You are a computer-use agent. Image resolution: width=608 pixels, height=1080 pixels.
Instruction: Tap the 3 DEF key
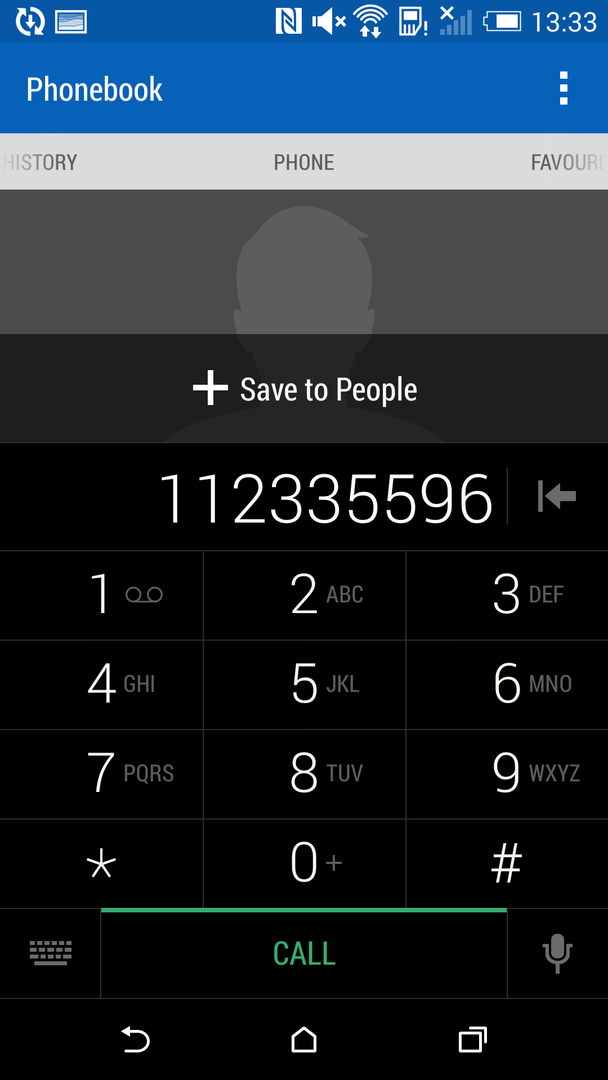(x=507, y=595)
